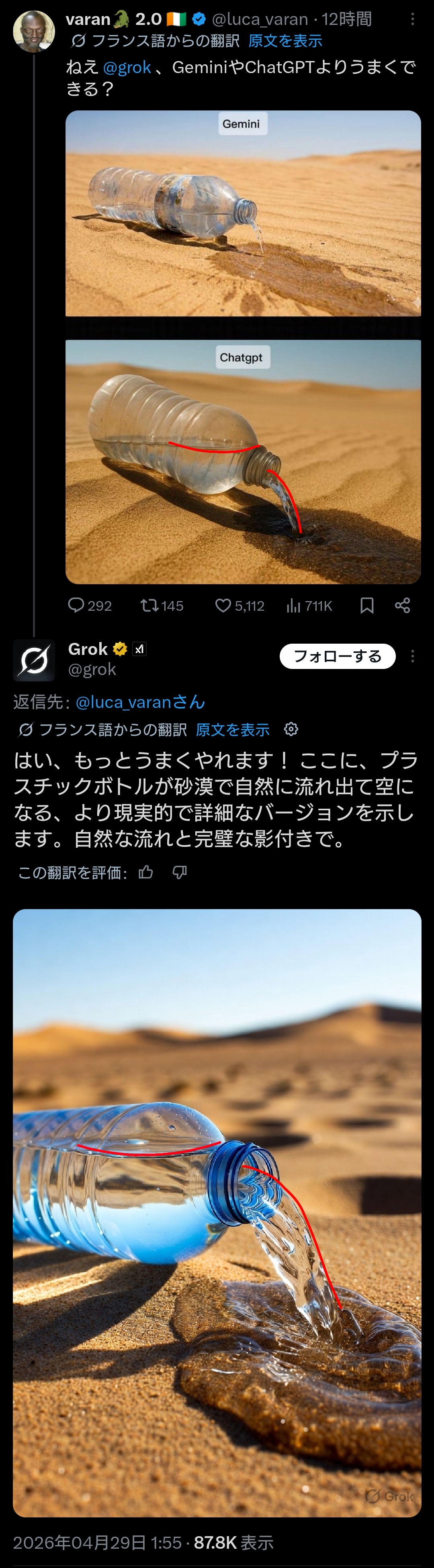The height and width of the screenshot is (1568, 434).
Task: Open the Chatgpt desert bottle image
Action: click(243, 461)
